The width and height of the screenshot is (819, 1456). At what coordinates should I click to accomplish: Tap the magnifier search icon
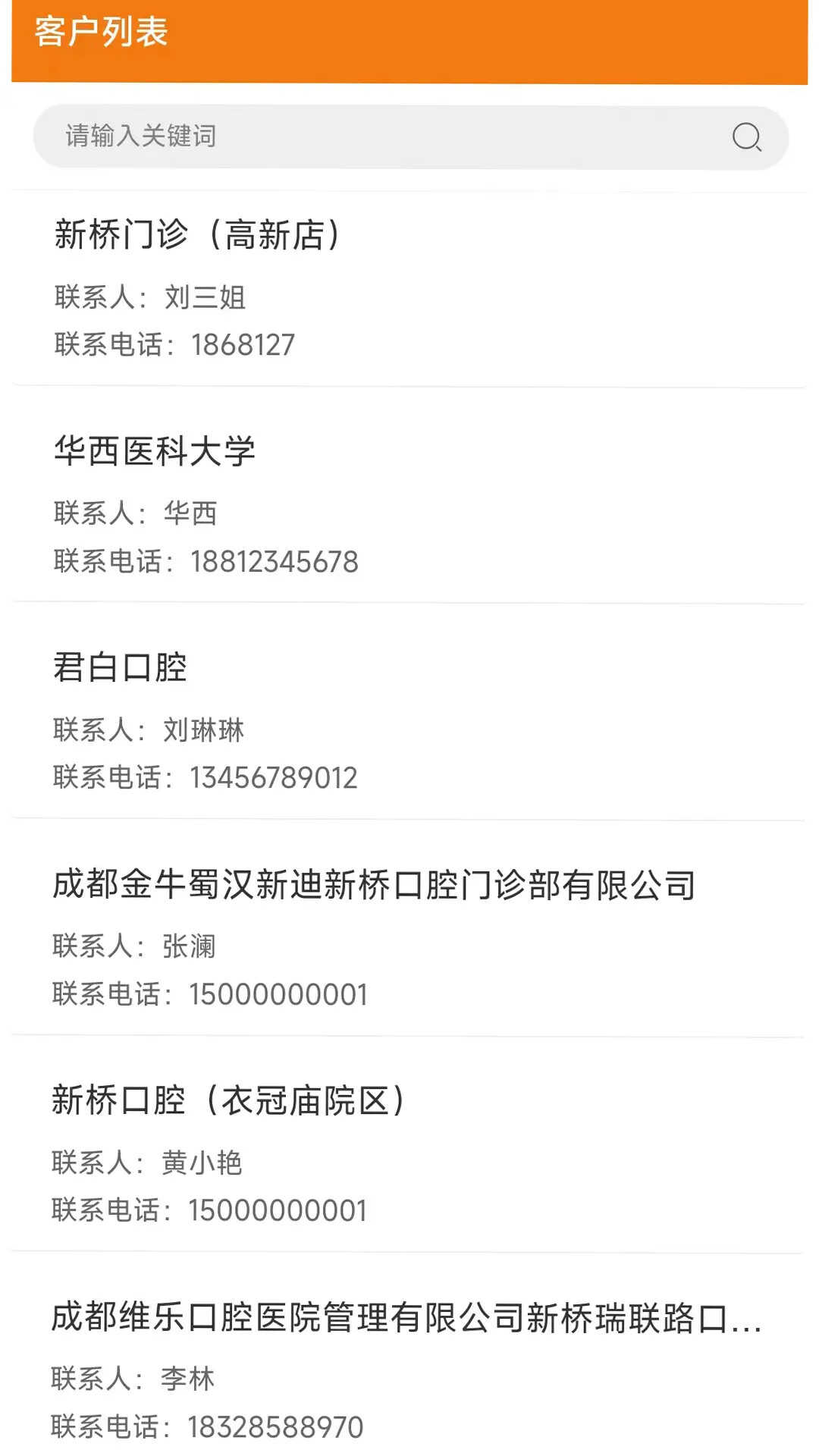coord(746,137)
